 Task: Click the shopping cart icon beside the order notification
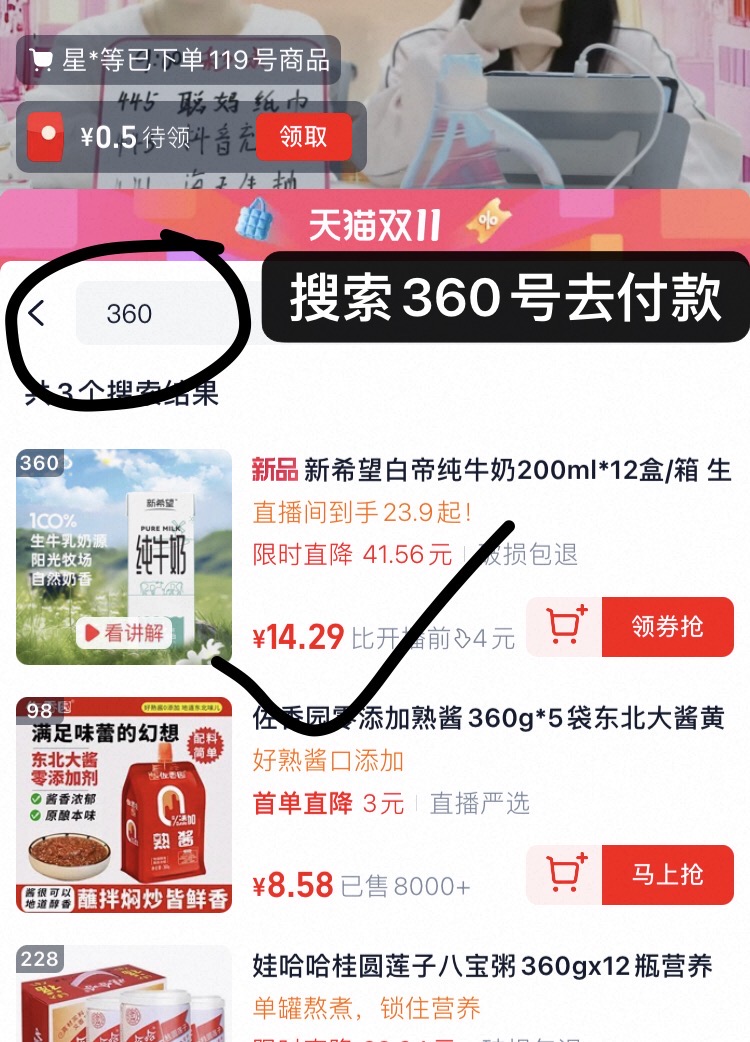tap(42, 60)
